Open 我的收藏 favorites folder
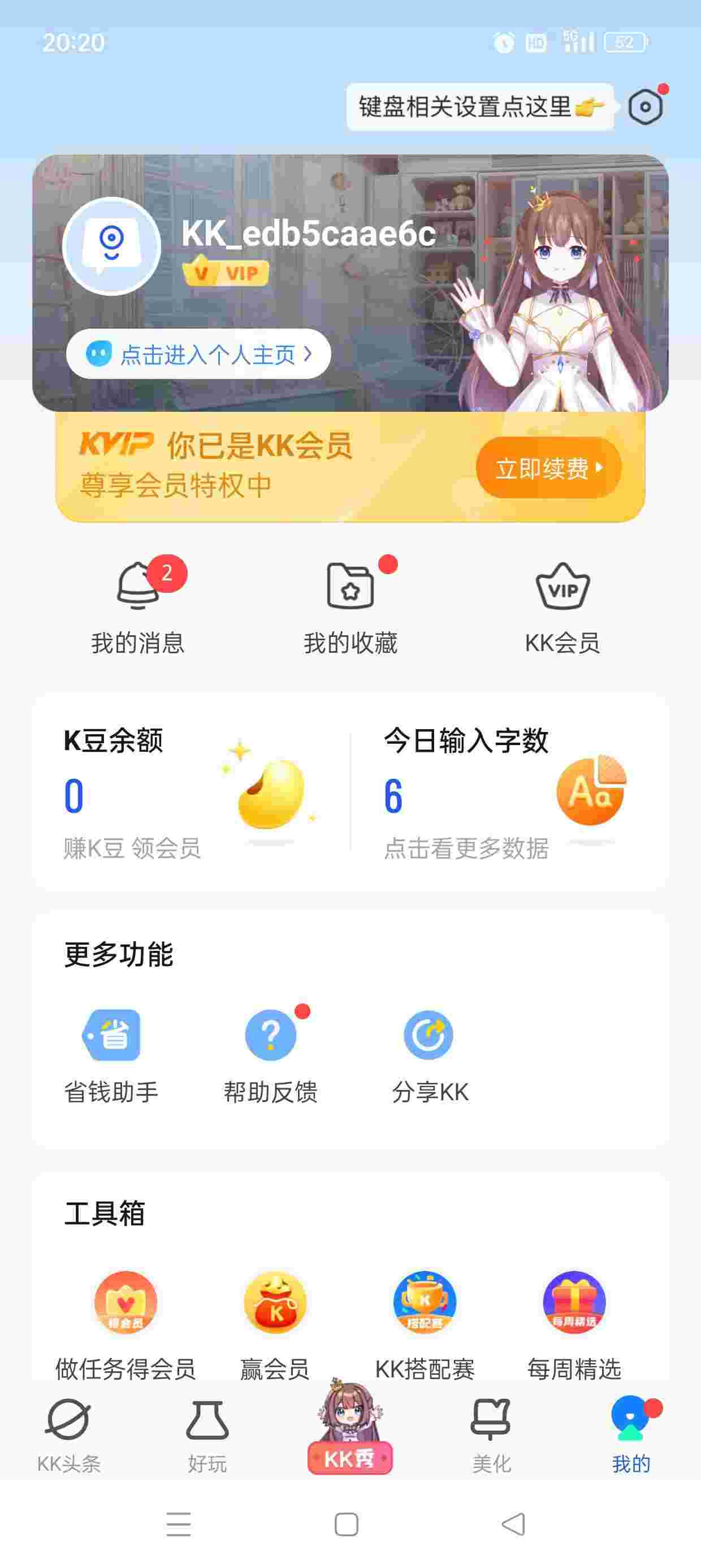 (x=350, y=607)
